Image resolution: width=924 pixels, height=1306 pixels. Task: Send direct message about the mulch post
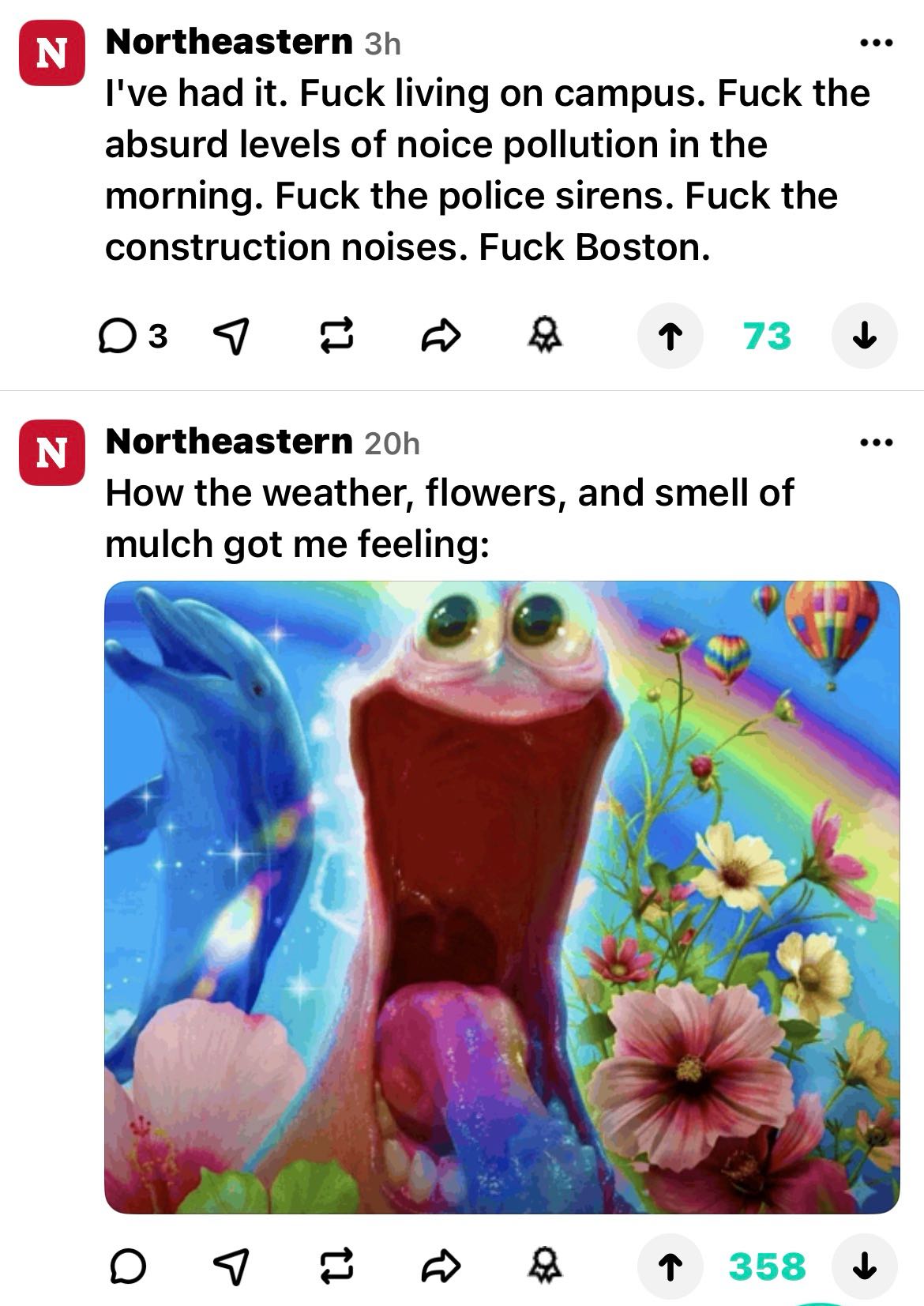click(231, 1266)
